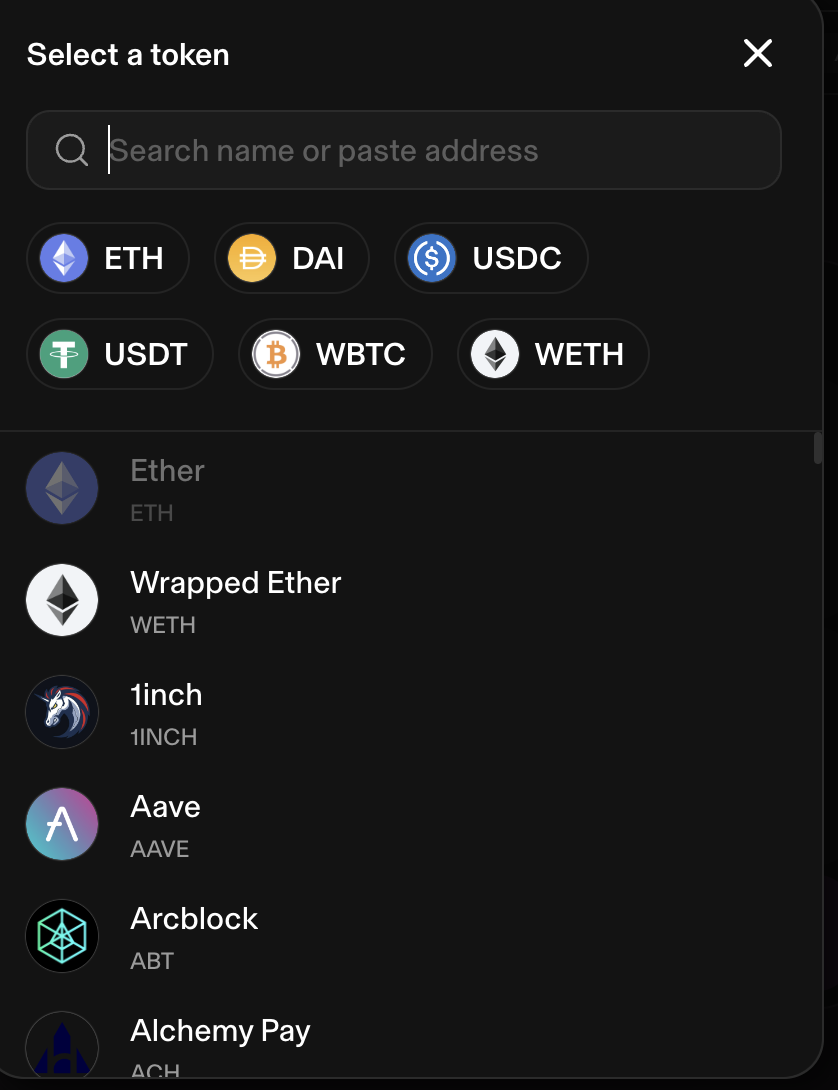This screenshot has width=838, height=1090.
Task: Close the Select a token dialog
Action: [x=757, y=54]
